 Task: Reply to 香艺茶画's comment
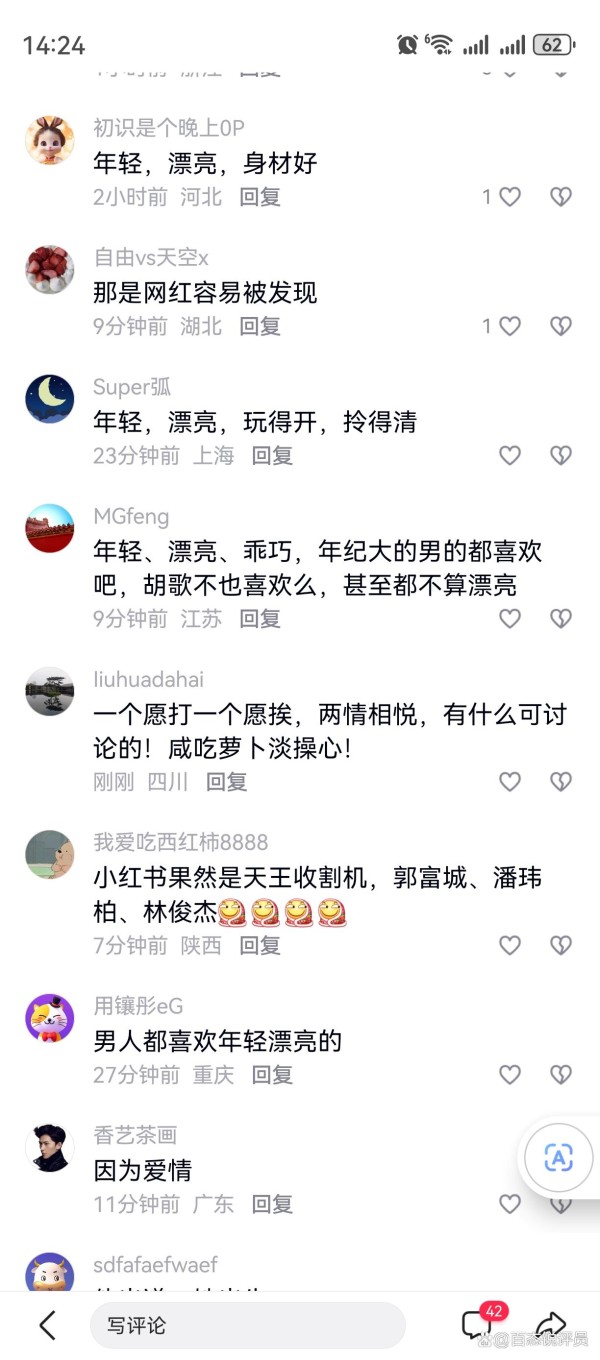tap(271, 1205)
